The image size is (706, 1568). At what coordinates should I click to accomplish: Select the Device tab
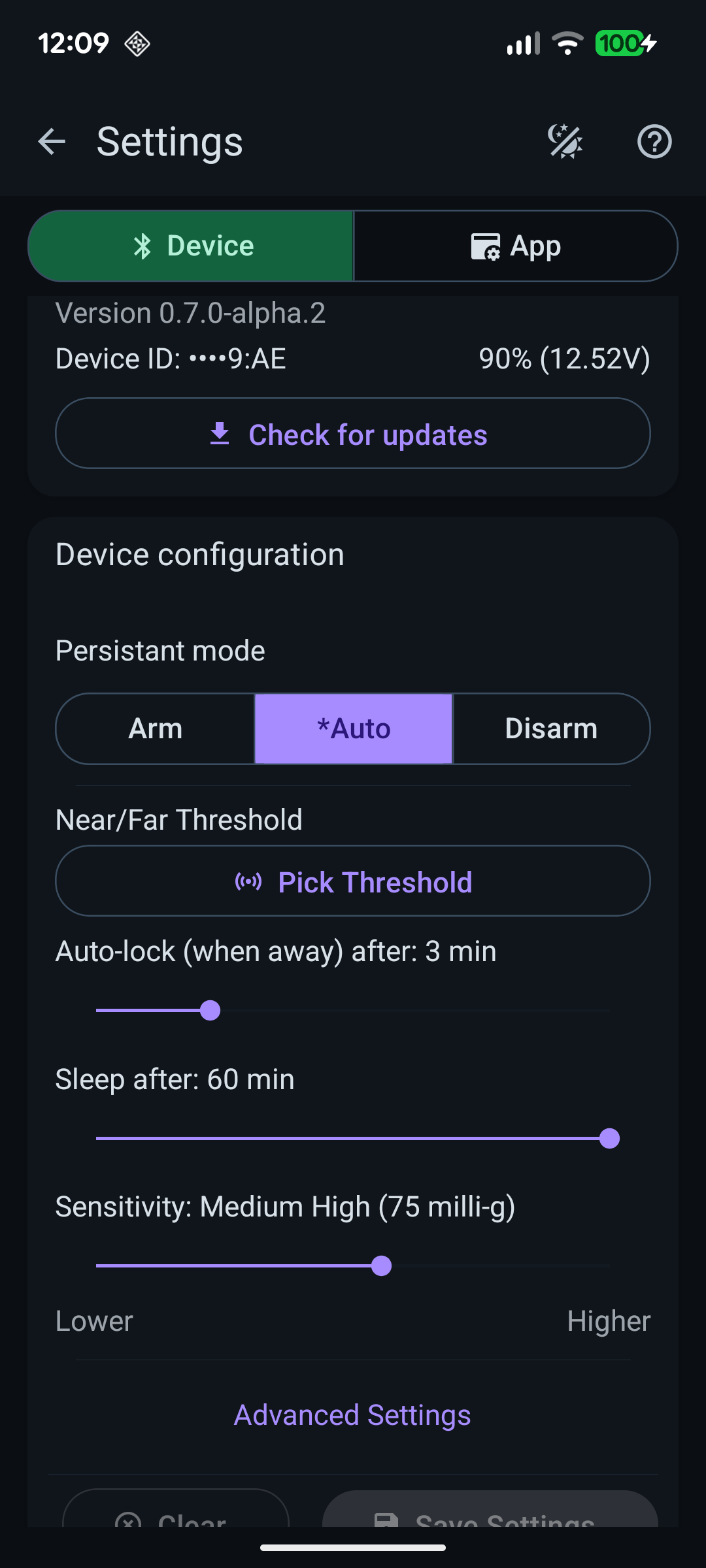tap(192, 246)
